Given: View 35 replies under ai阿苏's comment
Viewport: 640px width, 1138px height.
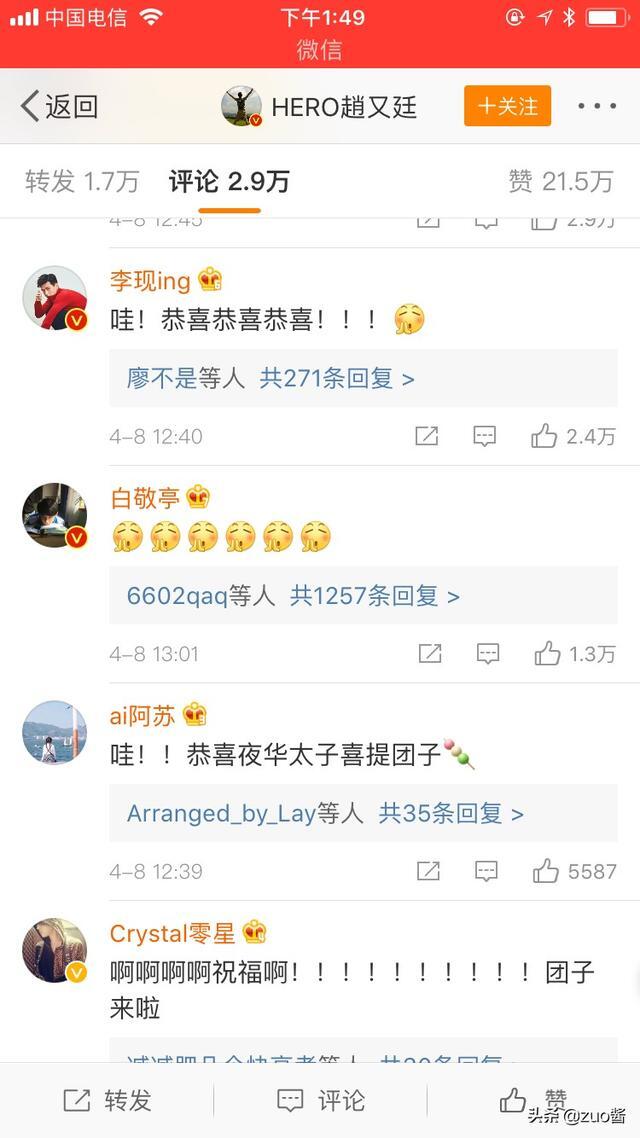Looking at the screenshot, I should click(x=451, y=814).
